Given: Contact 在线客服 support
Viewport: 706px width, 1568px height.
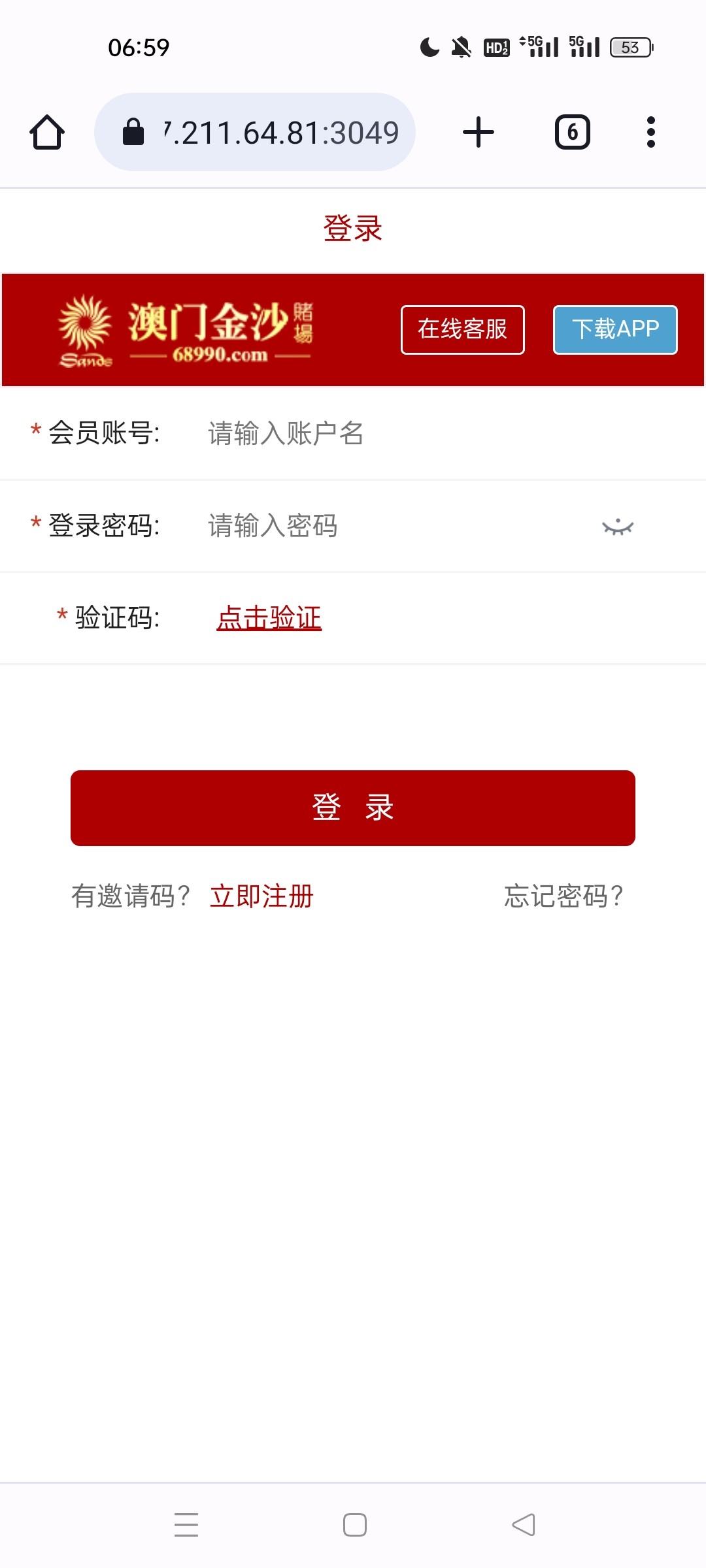Looking at the screenshot, I should click(x=463, y=330).
